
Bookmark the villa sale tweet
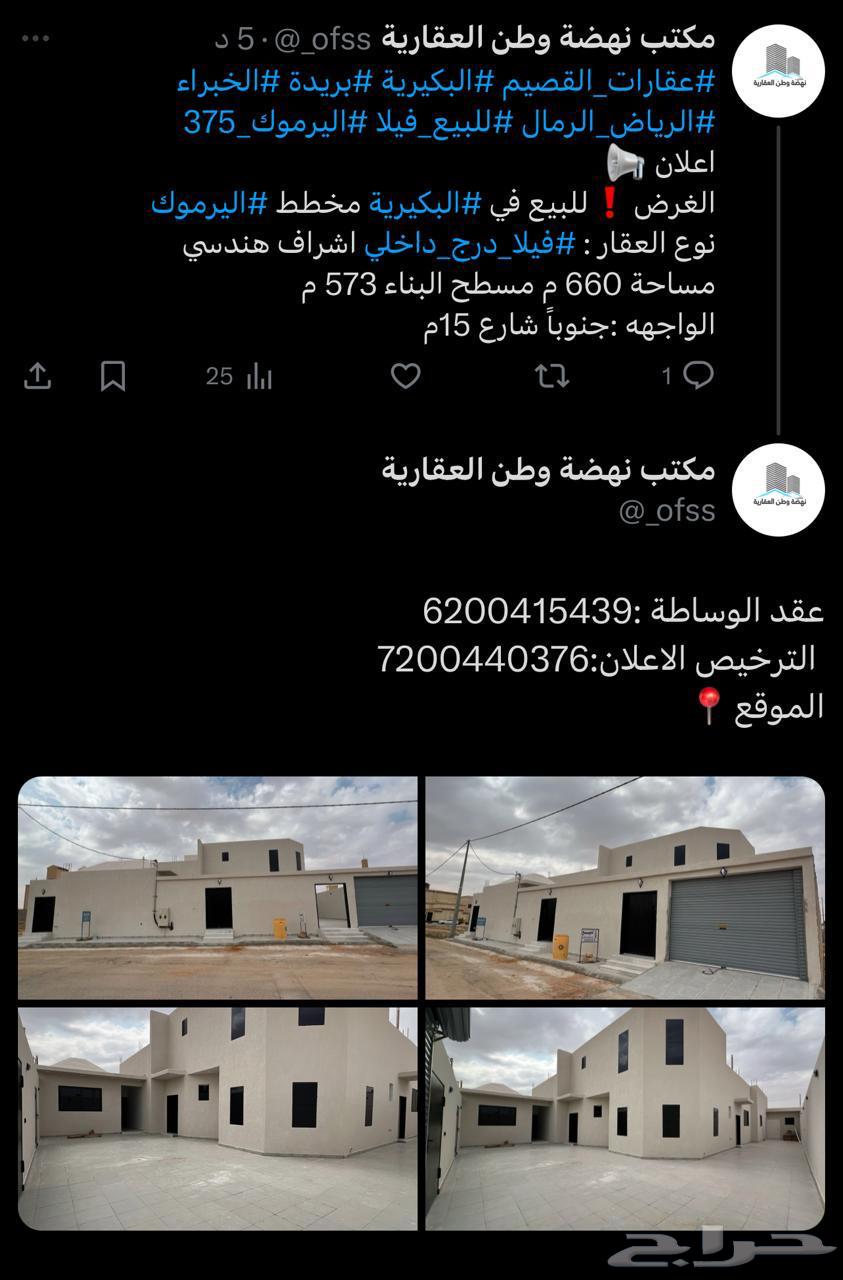click(x=113, y=376)
